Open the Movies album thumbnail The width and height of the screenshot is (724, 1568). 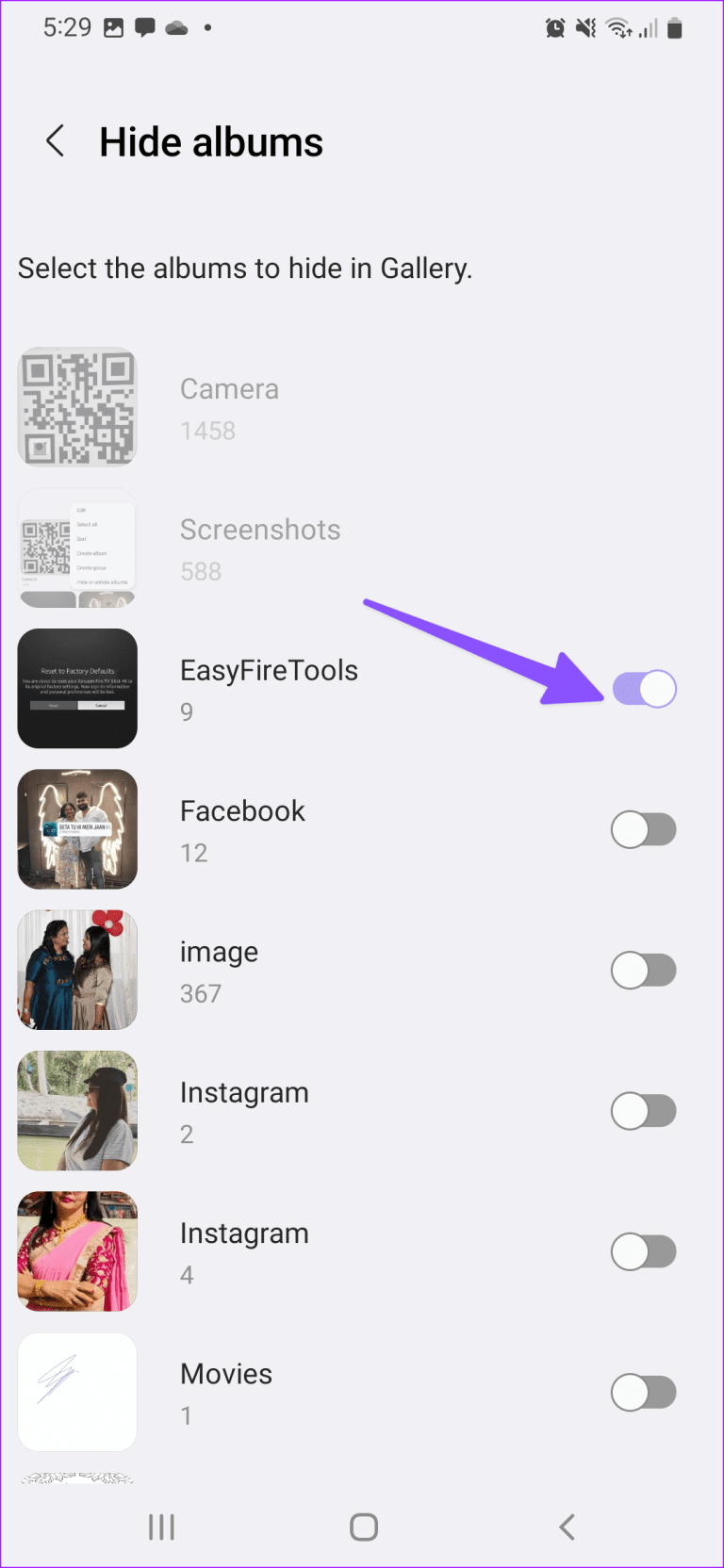[77, 1392]
